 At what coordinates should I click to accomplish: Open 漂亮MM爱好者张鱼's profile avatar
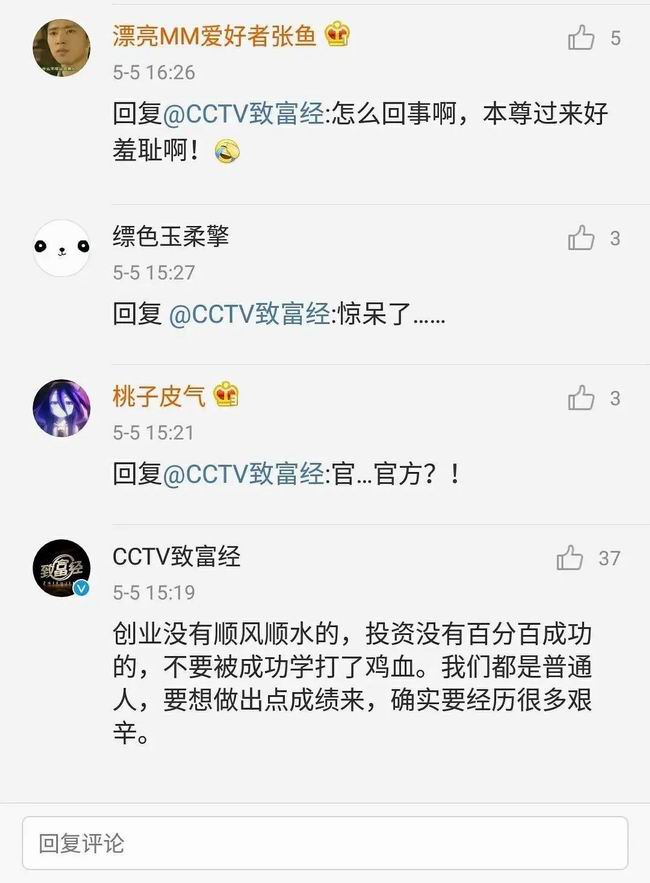pos(62,47)
